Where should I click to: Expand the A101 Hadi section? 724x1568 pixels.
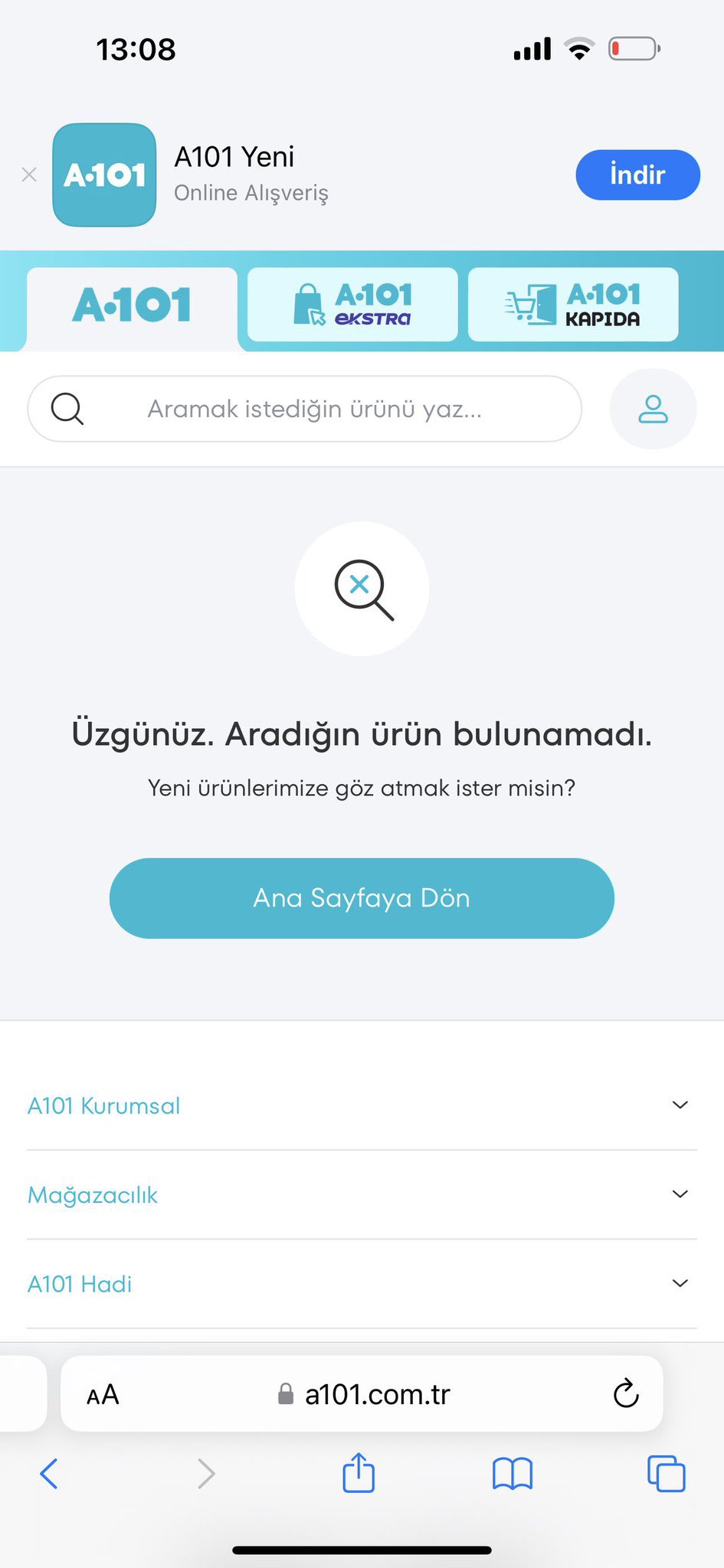[x=362, y=1284]
